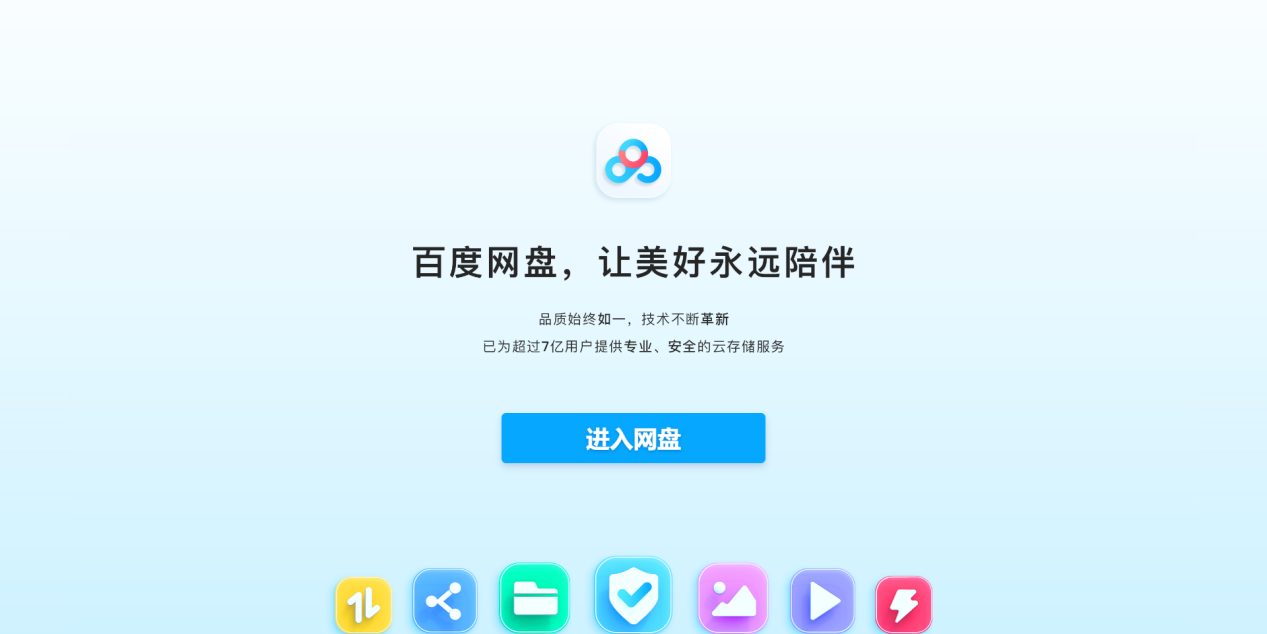Viewport: 1267px width, 634px height.
Task: Tap the 进入网盘 button
Action: (x=633, y=438)
